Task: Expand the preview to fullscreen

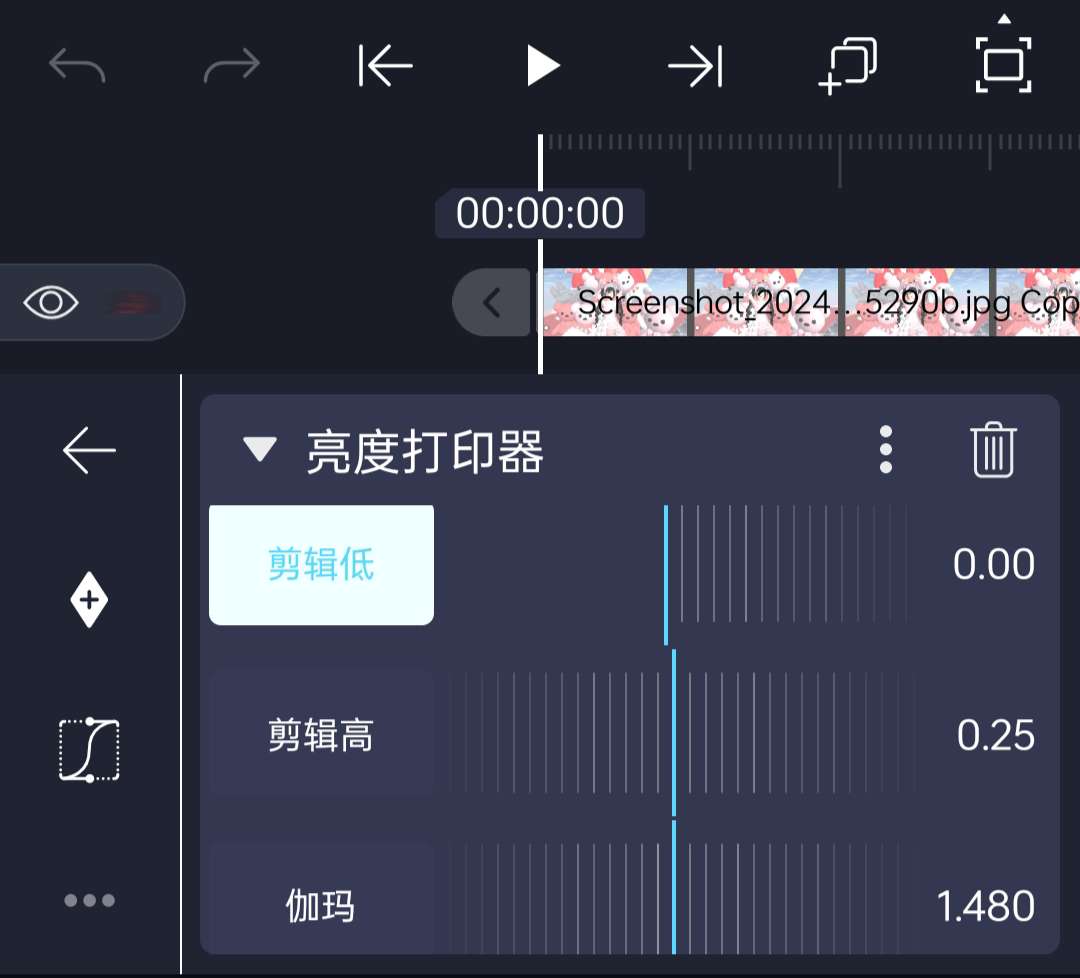Action: pos(1003,65)
